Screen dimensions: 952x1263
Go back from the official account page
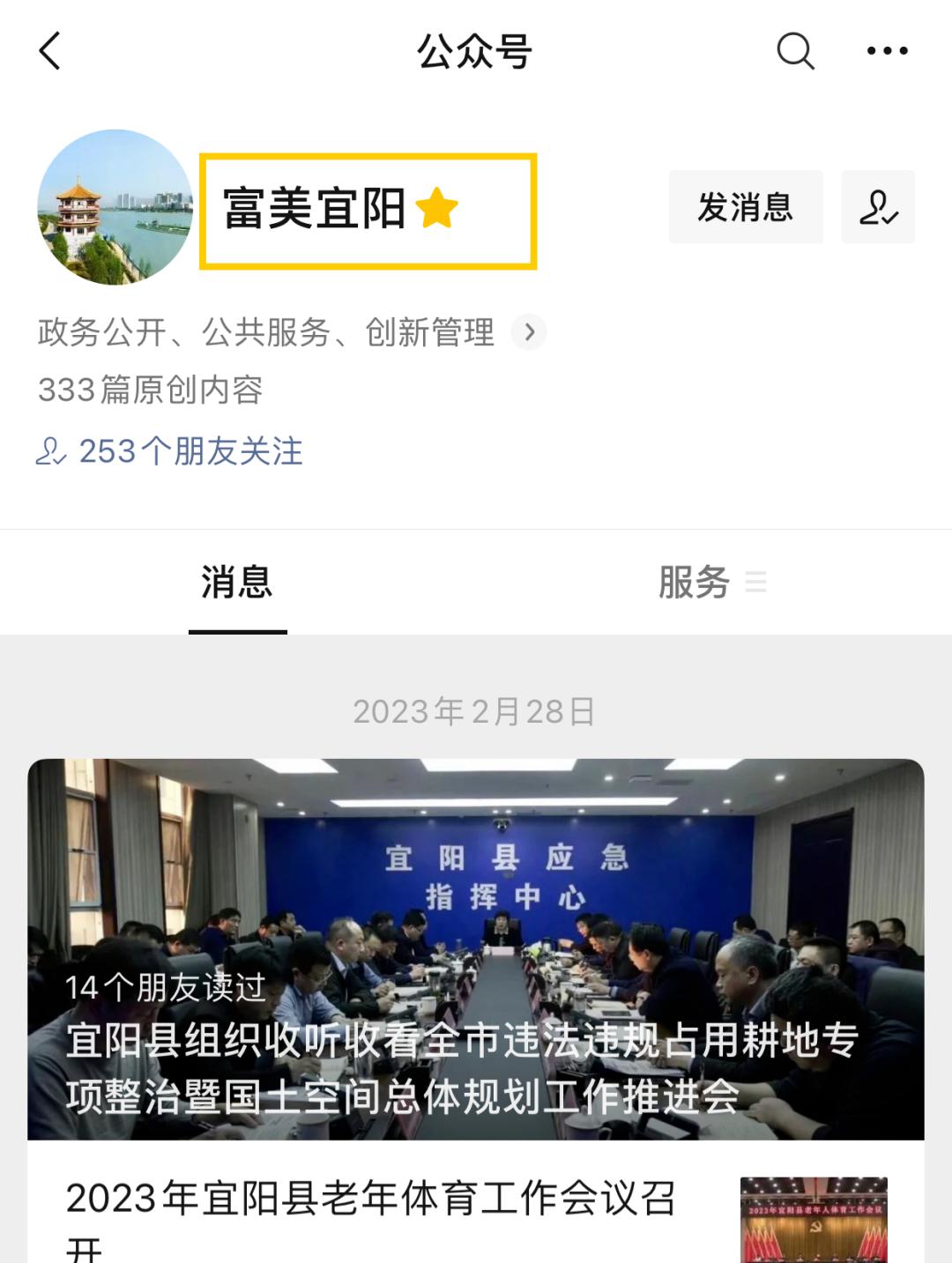point(50,51)
